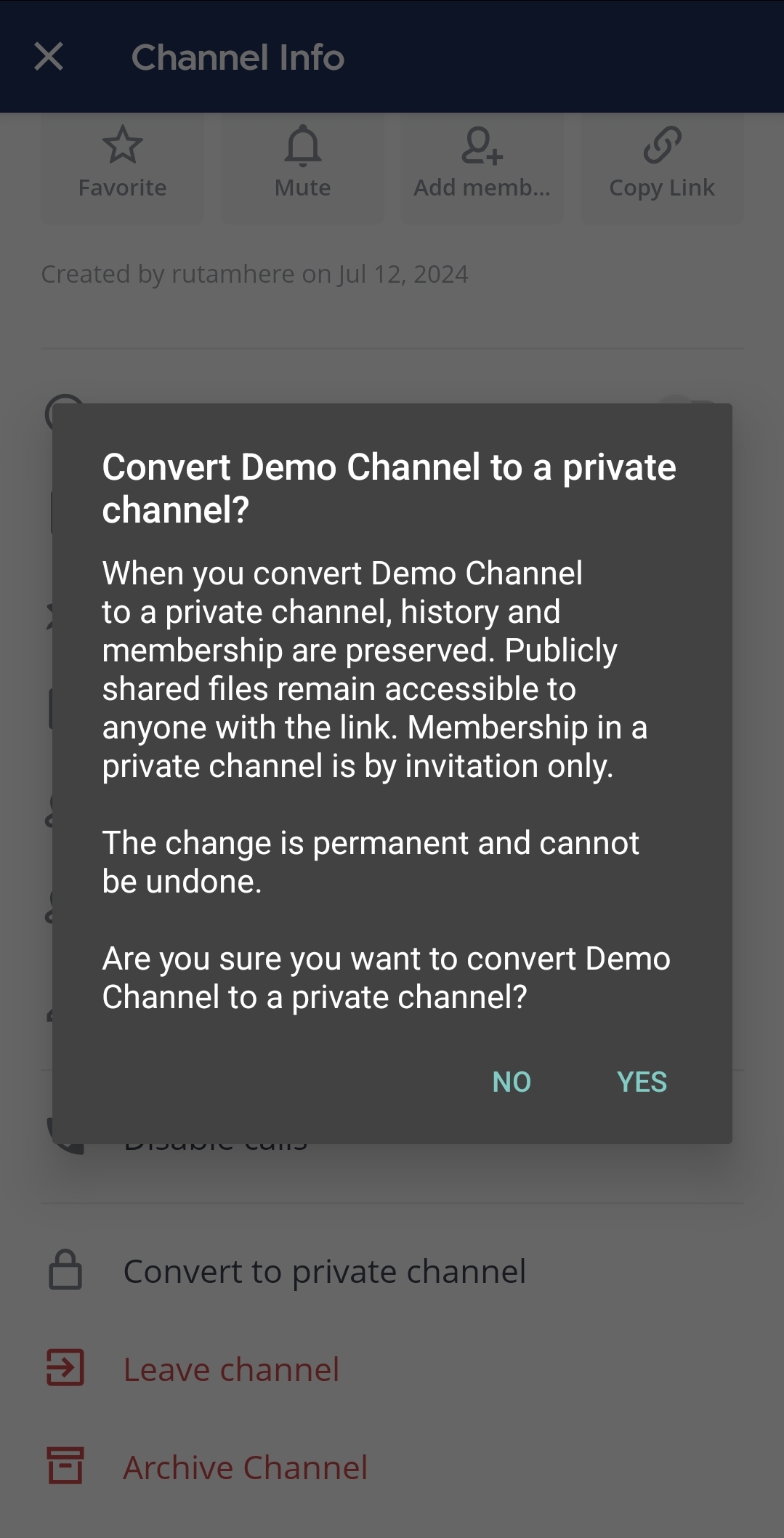Screen dimensions: 784x1538
Task: Click the lock icon beside Convert option
Action: (x=63, y=1271)
